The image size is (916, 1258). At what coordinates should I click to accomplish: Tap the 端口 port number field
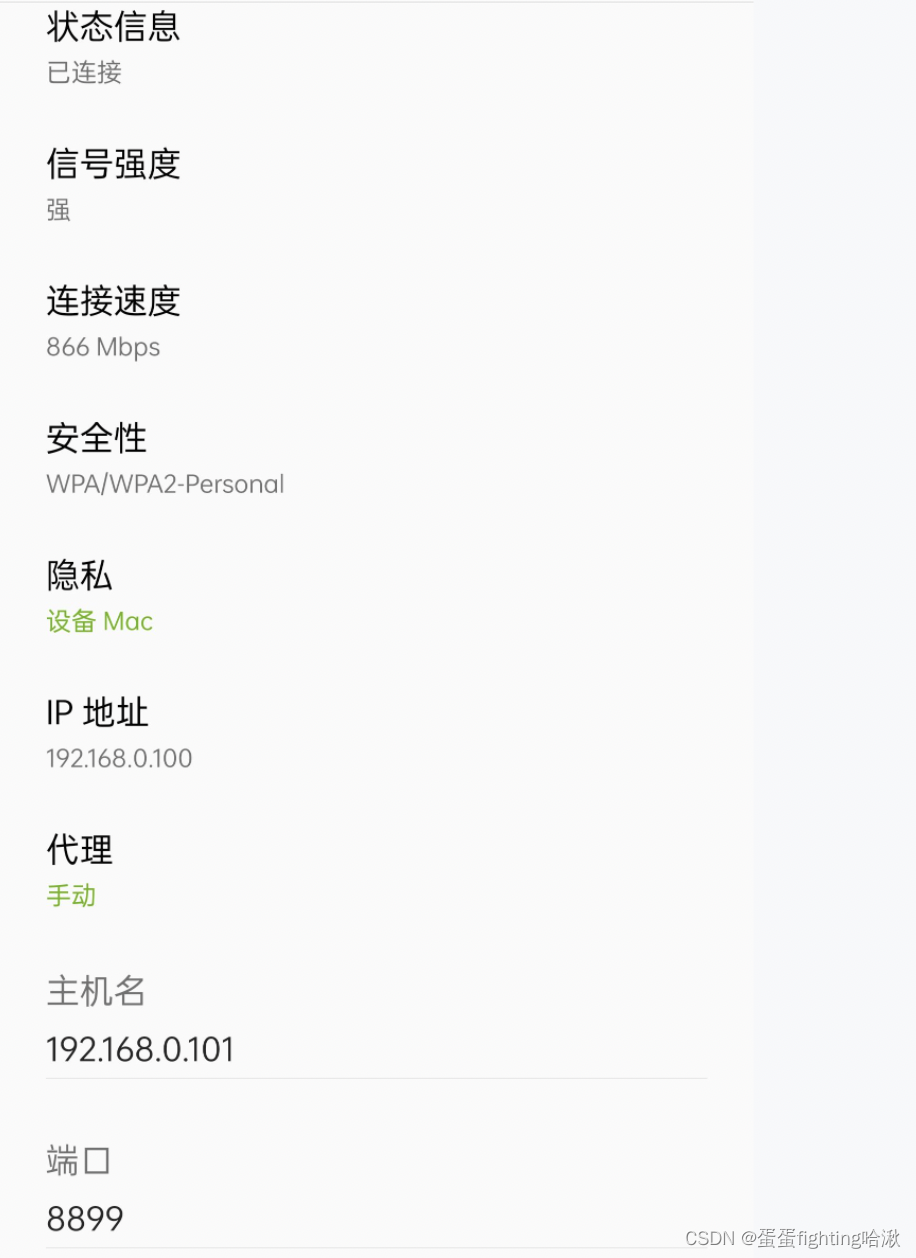point(375,1218)
